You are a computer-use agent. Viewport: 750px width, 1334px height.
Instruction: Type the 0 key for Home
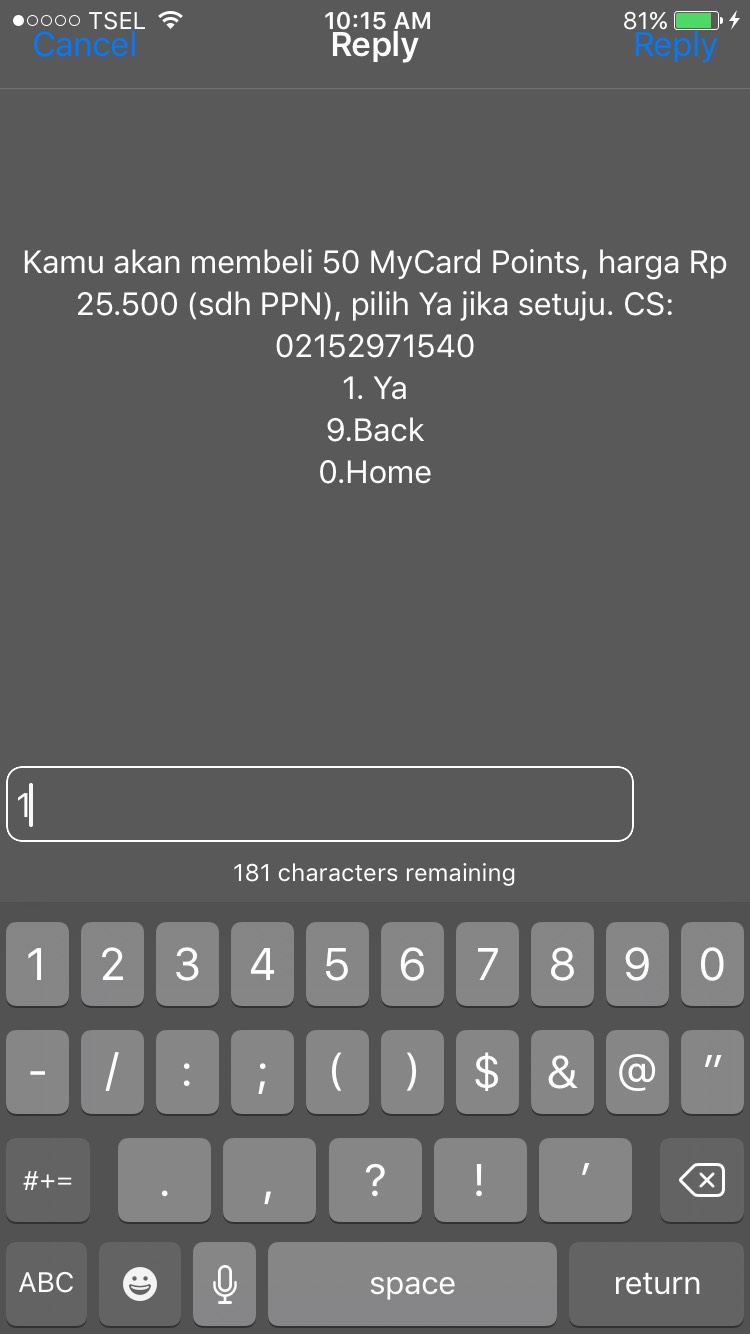pyautogui.click(x=712, y=964)
